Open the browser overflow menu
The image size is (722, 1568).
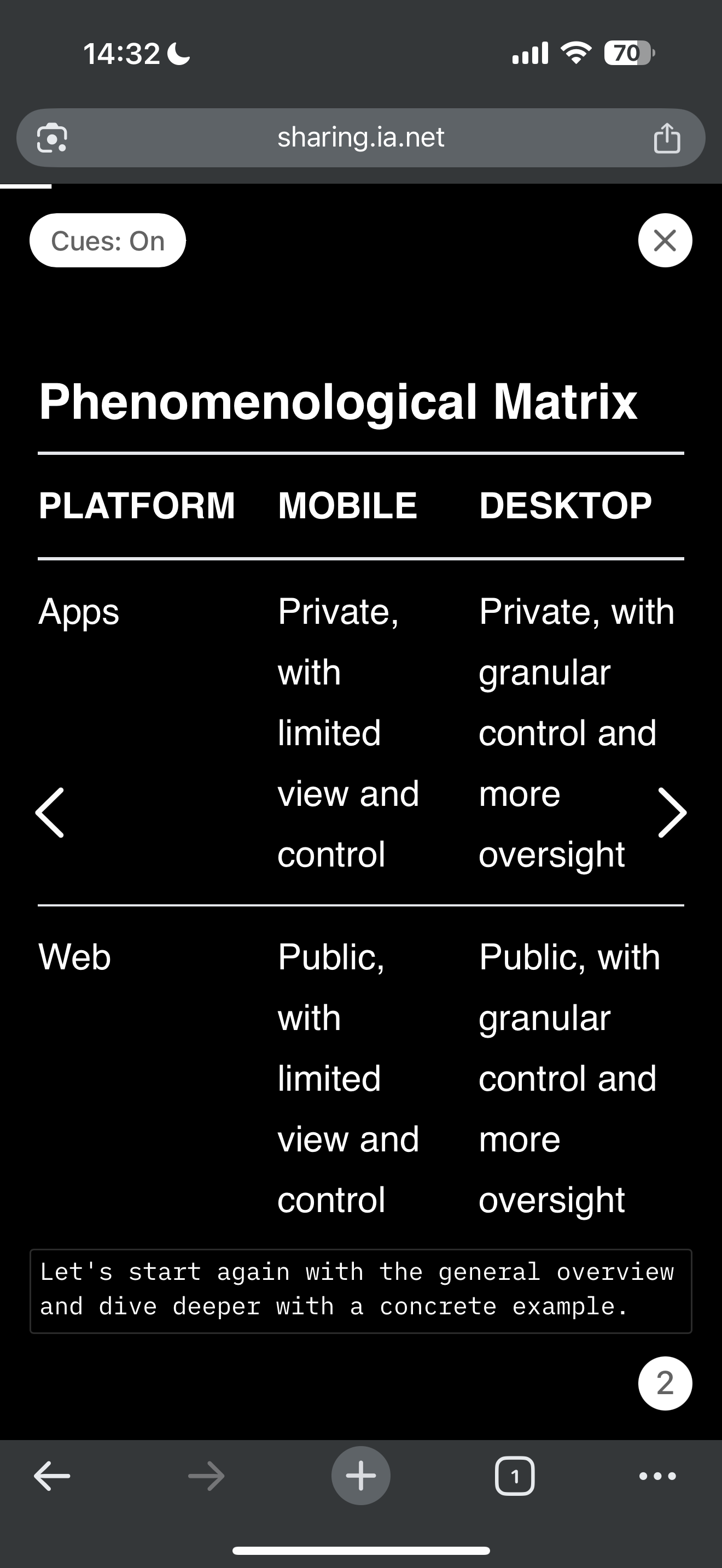point(657,1476)
